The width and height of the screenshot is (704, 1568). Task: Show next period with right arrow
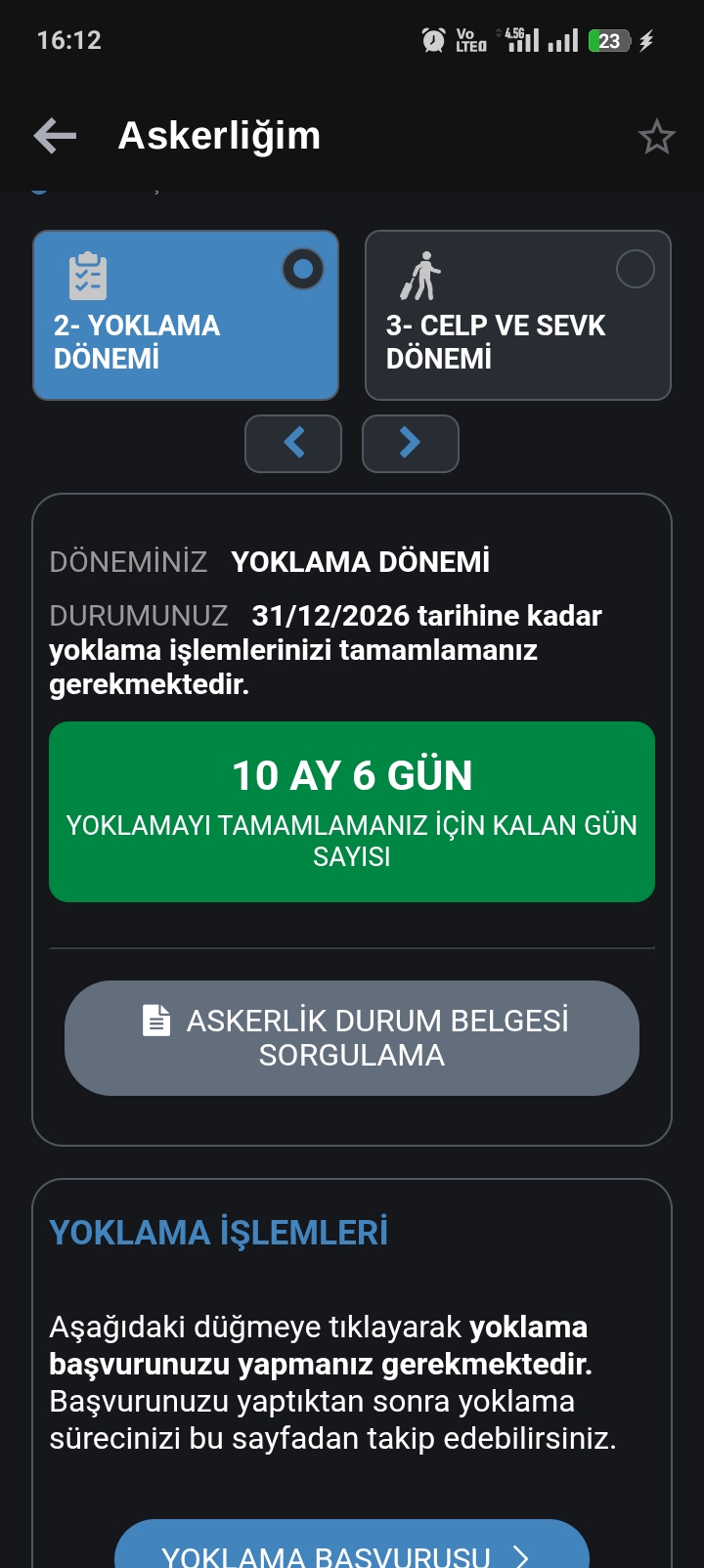tap(410, 444)
